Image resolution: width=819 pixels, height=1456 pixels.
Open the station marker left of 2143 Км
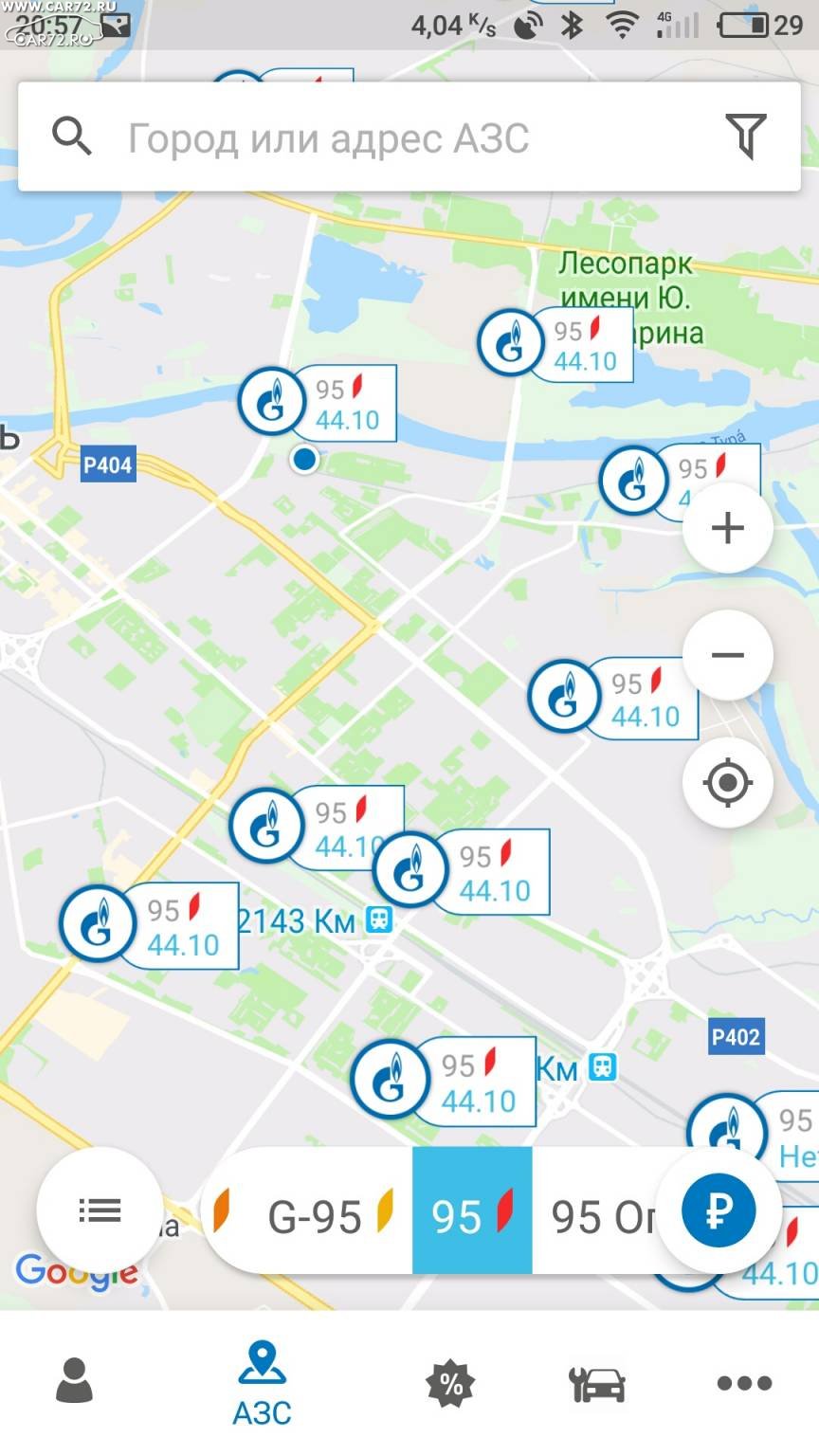pyautogui.click(x=149, y=925)
